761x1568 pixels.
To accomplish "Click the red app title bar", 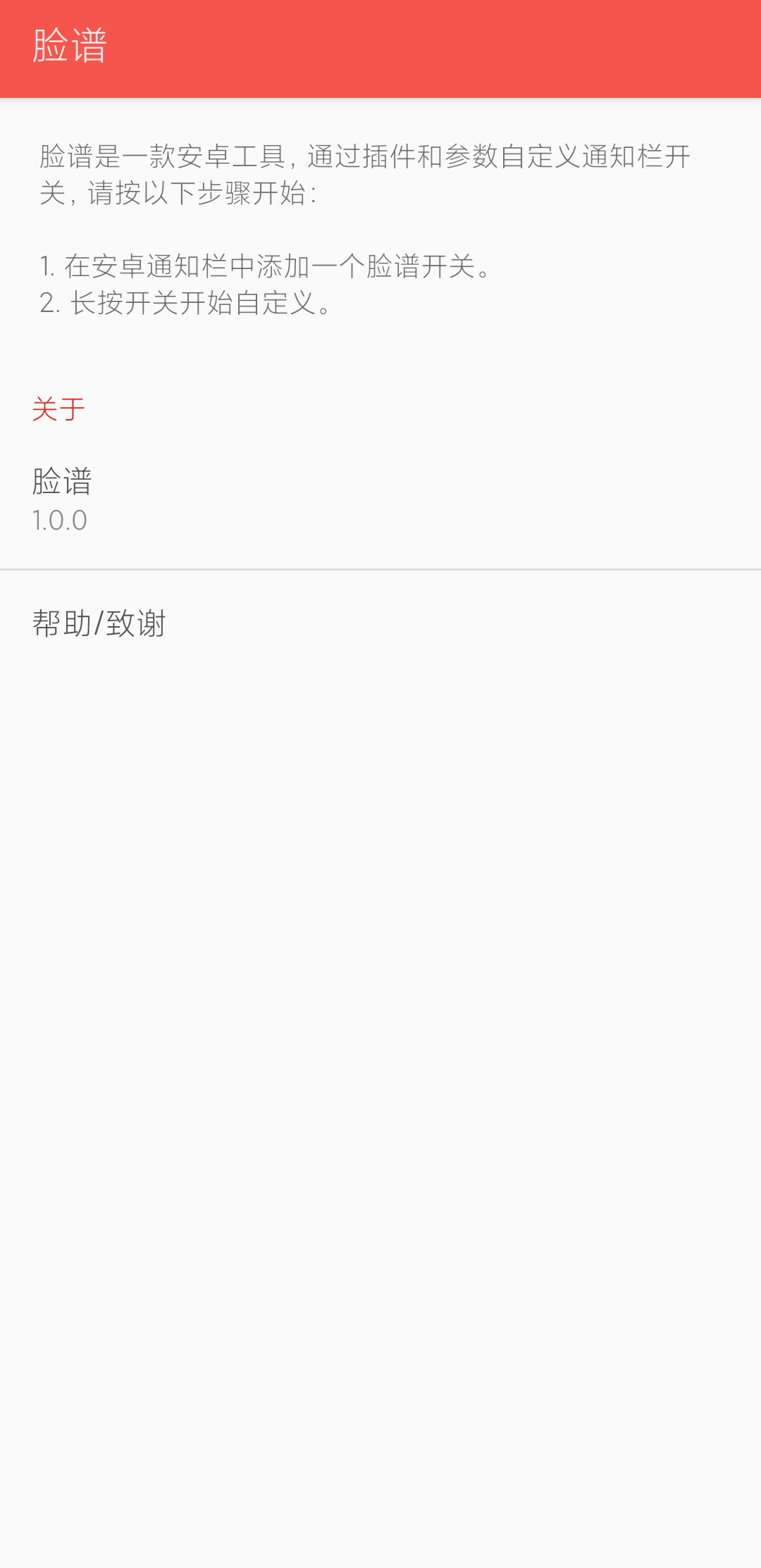I will (380, 49).
